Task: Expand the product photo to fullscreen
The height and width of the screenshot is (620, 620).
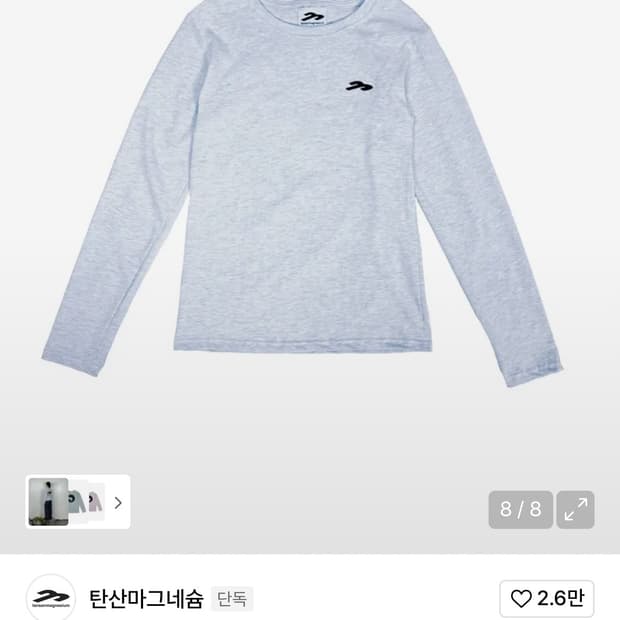Action: tap(575, 510)
